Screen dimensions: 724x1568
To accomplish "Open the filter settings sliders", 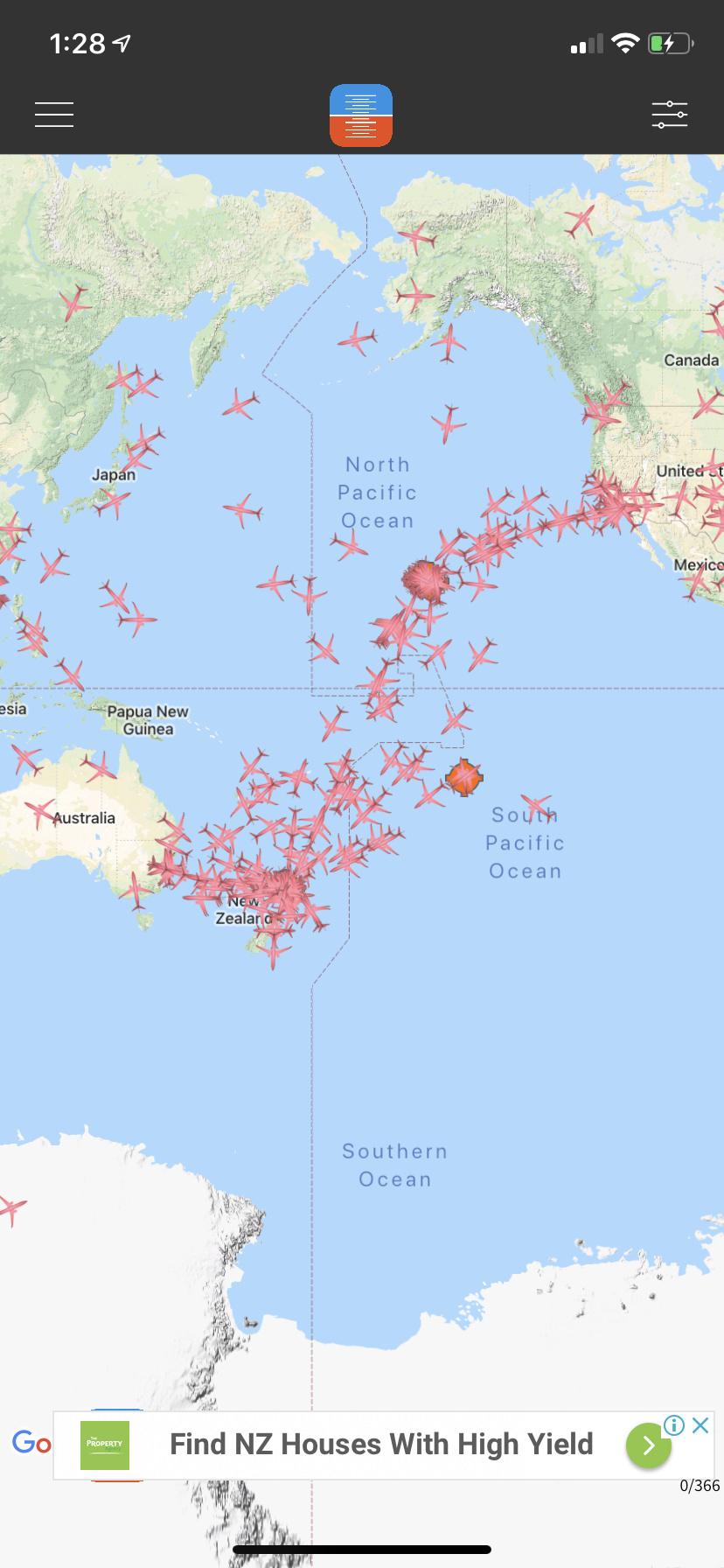I will coord(669,115).
